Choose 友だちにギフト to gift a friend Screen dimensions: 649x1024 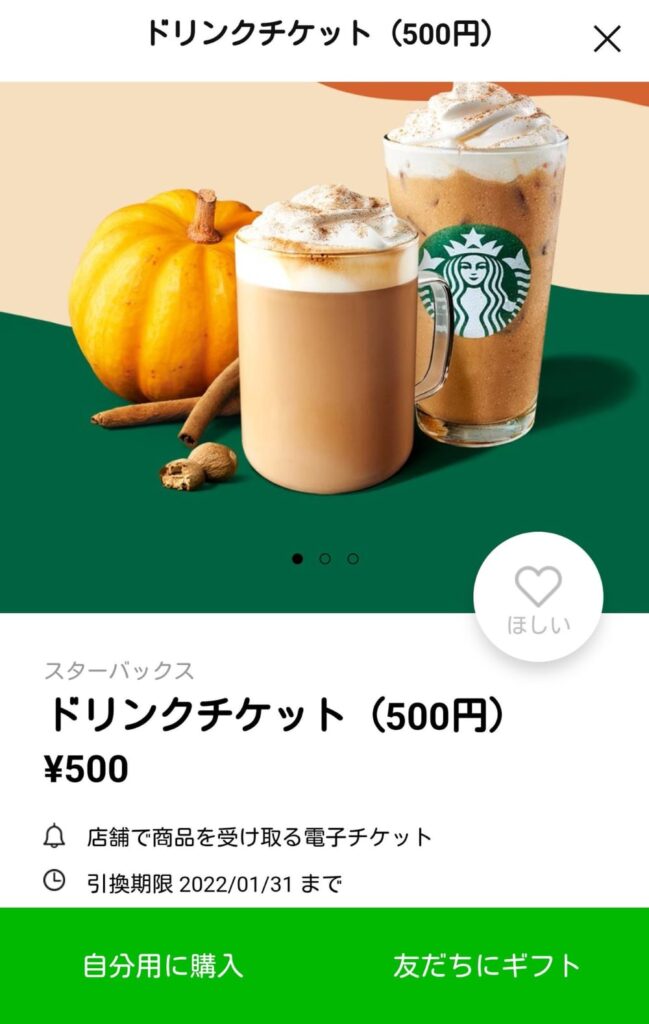pyautogui.click(x=487, y=966)
